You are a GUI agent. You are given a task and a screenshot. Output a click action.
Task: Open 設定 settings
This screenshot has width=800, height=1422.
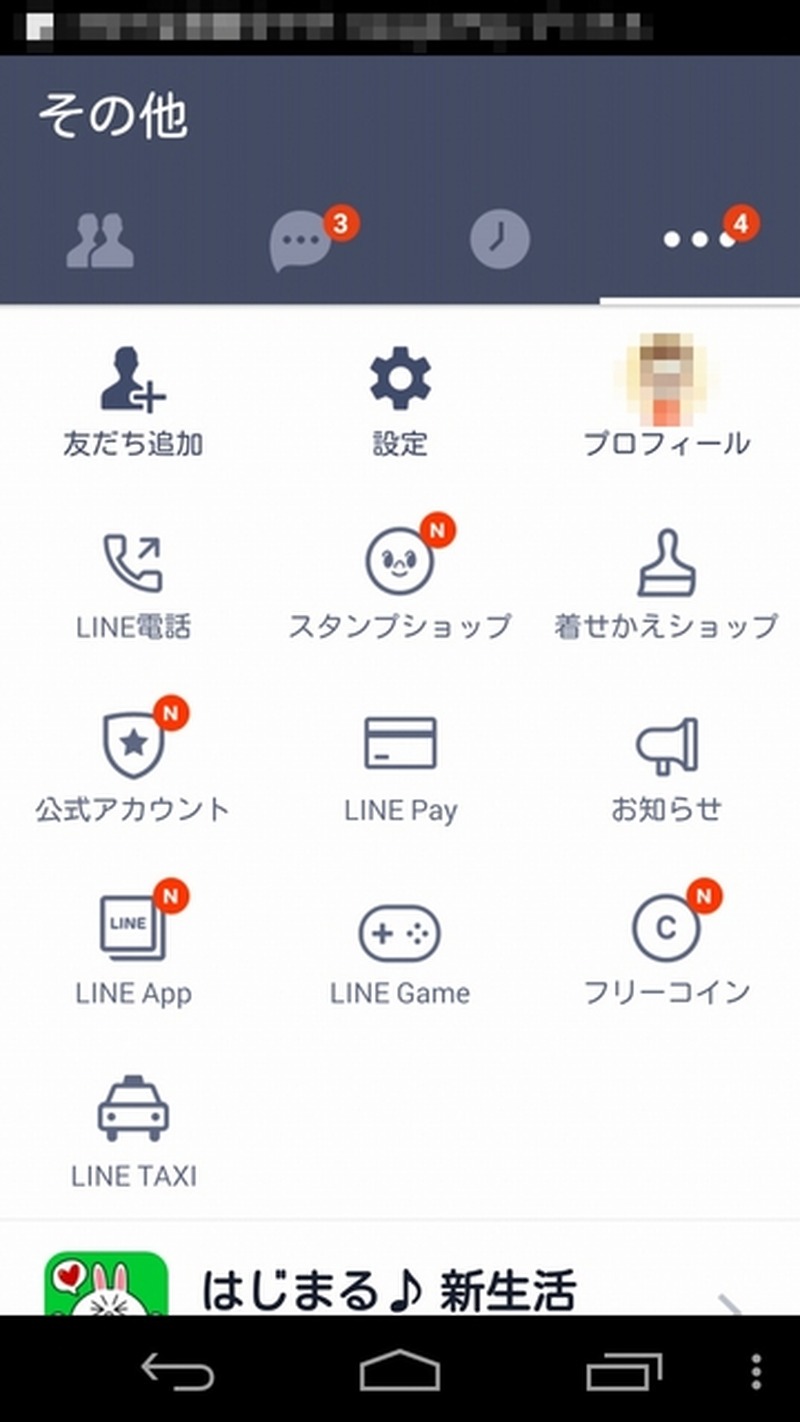(400, 400)
